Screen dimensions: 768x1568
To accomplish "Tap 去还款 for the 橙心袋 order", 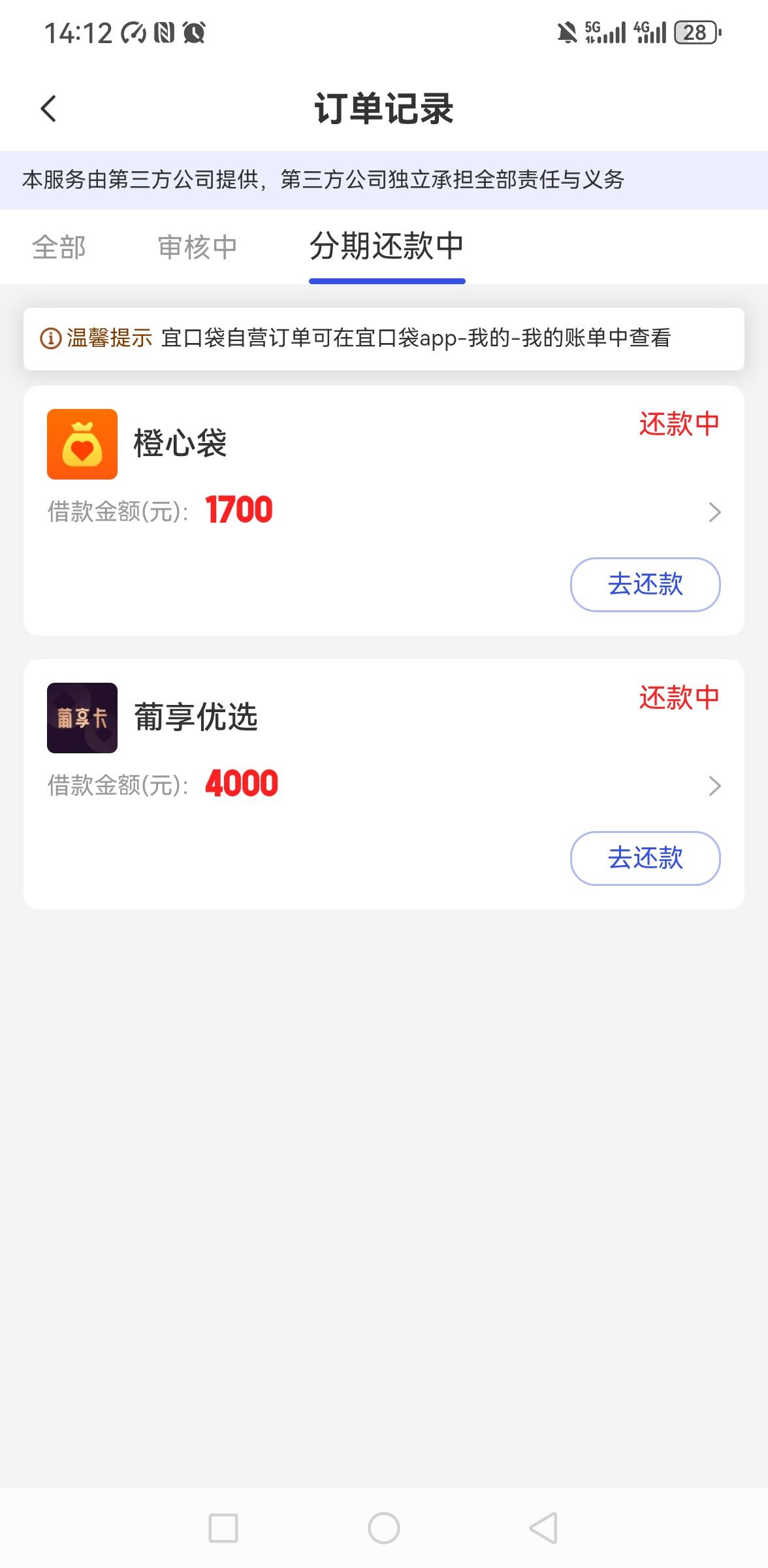I will (x=645, y=584).
